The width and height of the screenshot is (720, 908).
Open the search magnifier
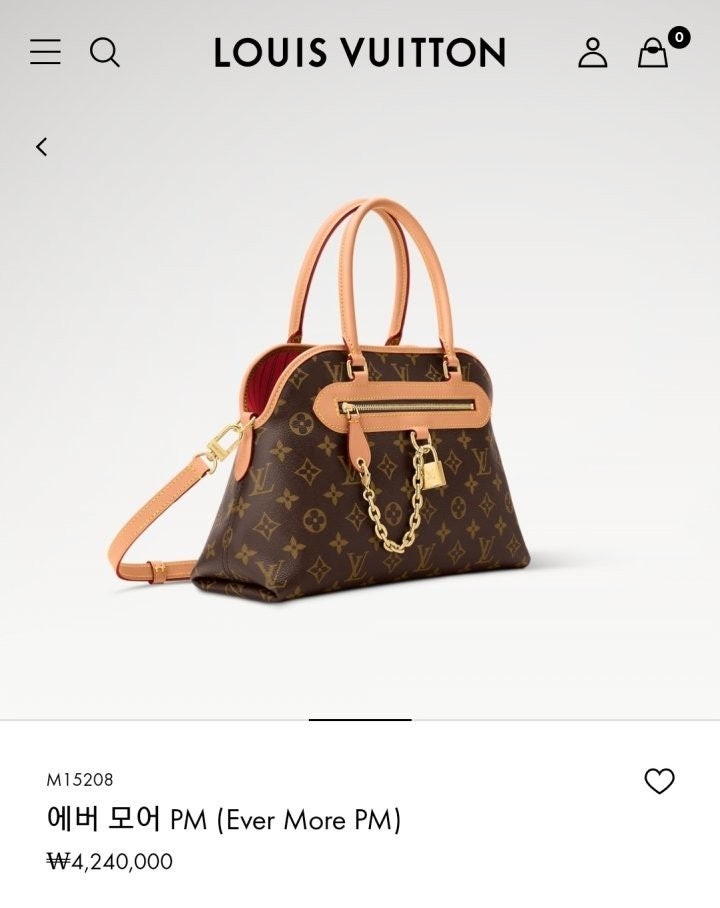(x=105, y=52)
